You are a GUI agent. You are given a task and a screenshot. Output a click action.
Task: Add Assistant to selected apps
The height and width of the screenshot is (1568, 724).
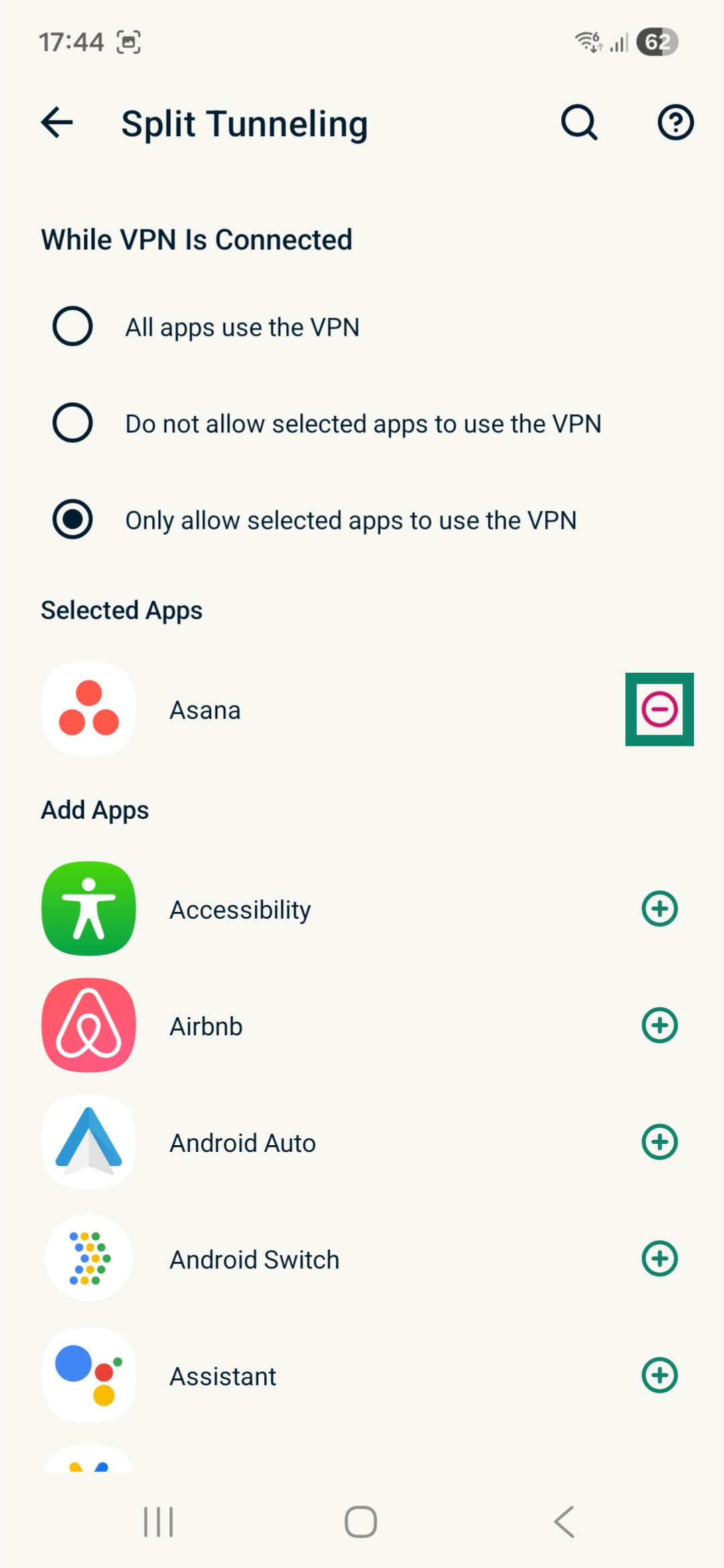pyautogui.click(x=660, y=1375)
